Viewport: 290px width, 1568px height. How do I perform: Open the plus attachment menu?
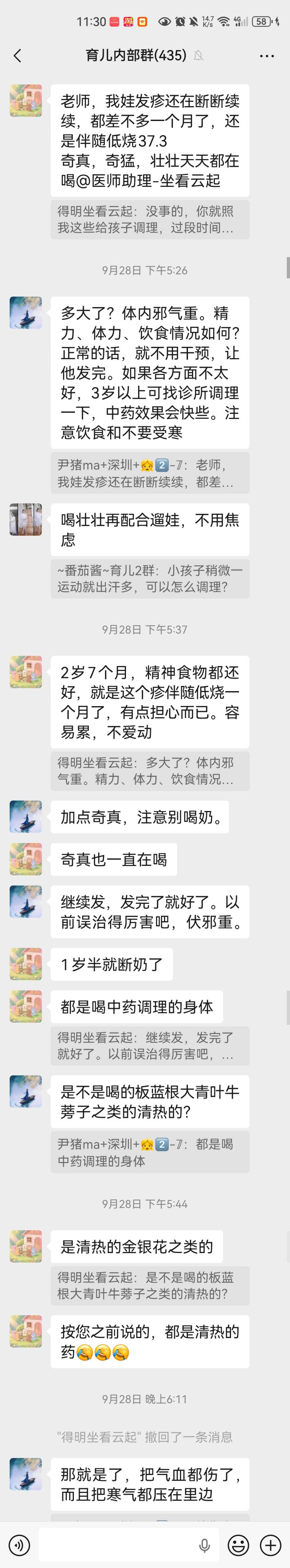coord(271,1544)
